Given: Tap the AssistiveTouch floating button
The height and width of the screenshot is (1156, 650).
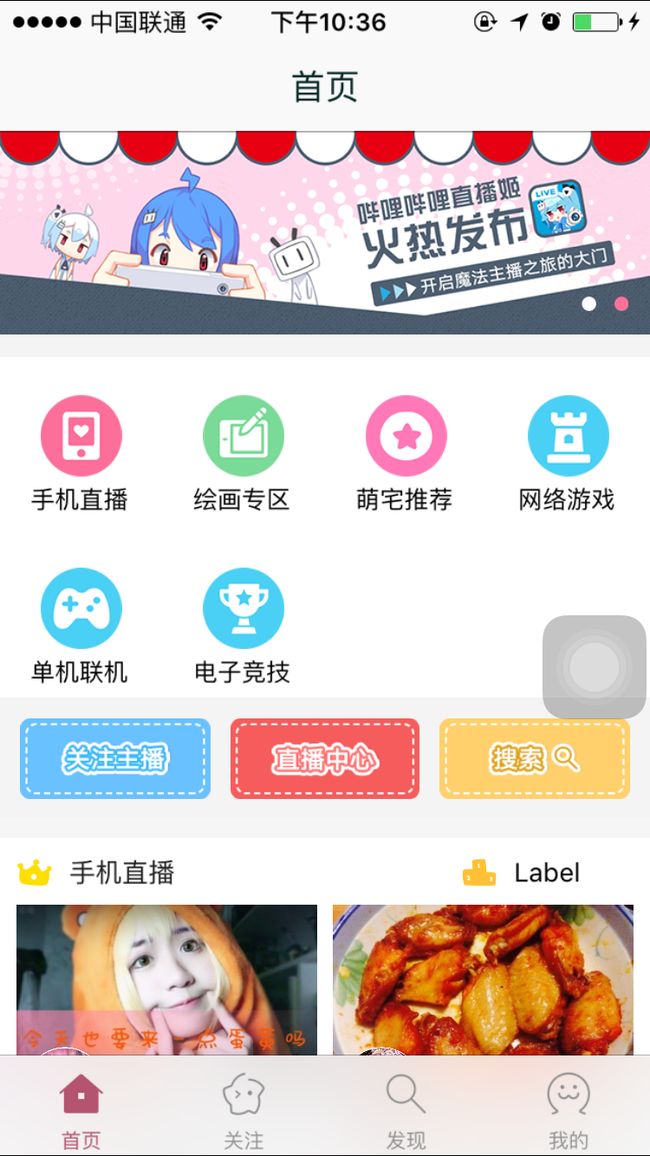Looking at the screenshot, I should pyautogui.click(x=595, y=667).
